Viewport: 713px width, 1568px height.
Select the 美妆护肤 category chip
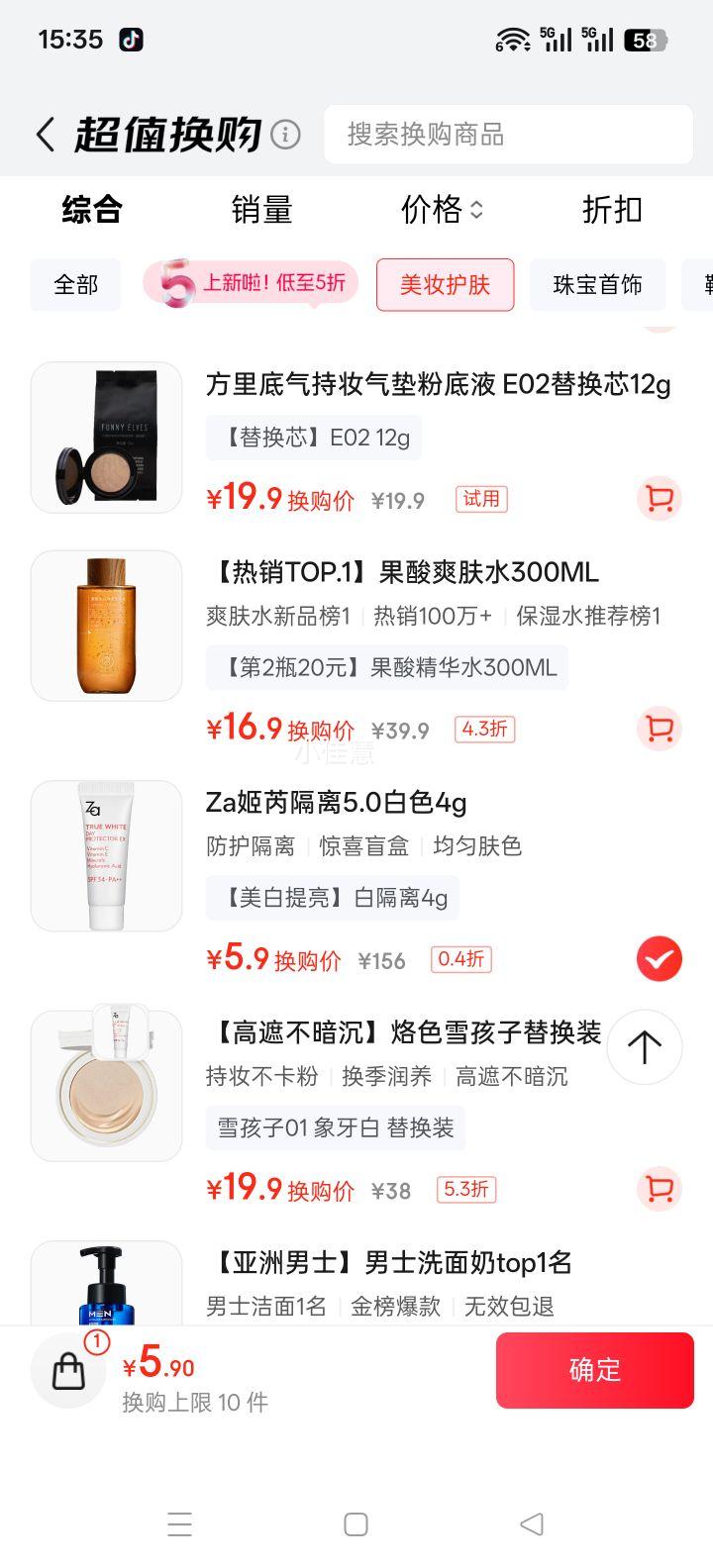[x=445, y=285]
